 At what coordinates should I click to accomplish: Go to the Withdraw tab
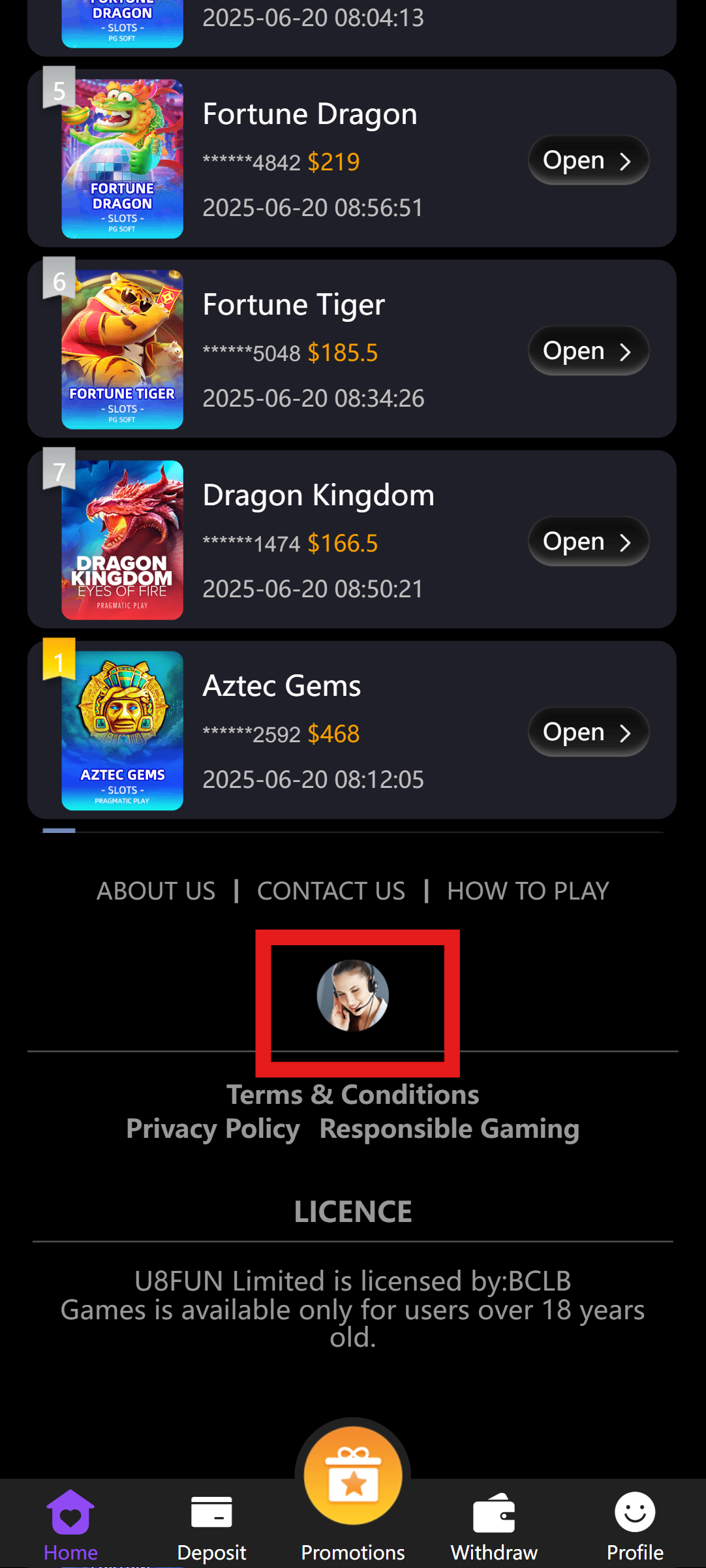(494, 1524)
